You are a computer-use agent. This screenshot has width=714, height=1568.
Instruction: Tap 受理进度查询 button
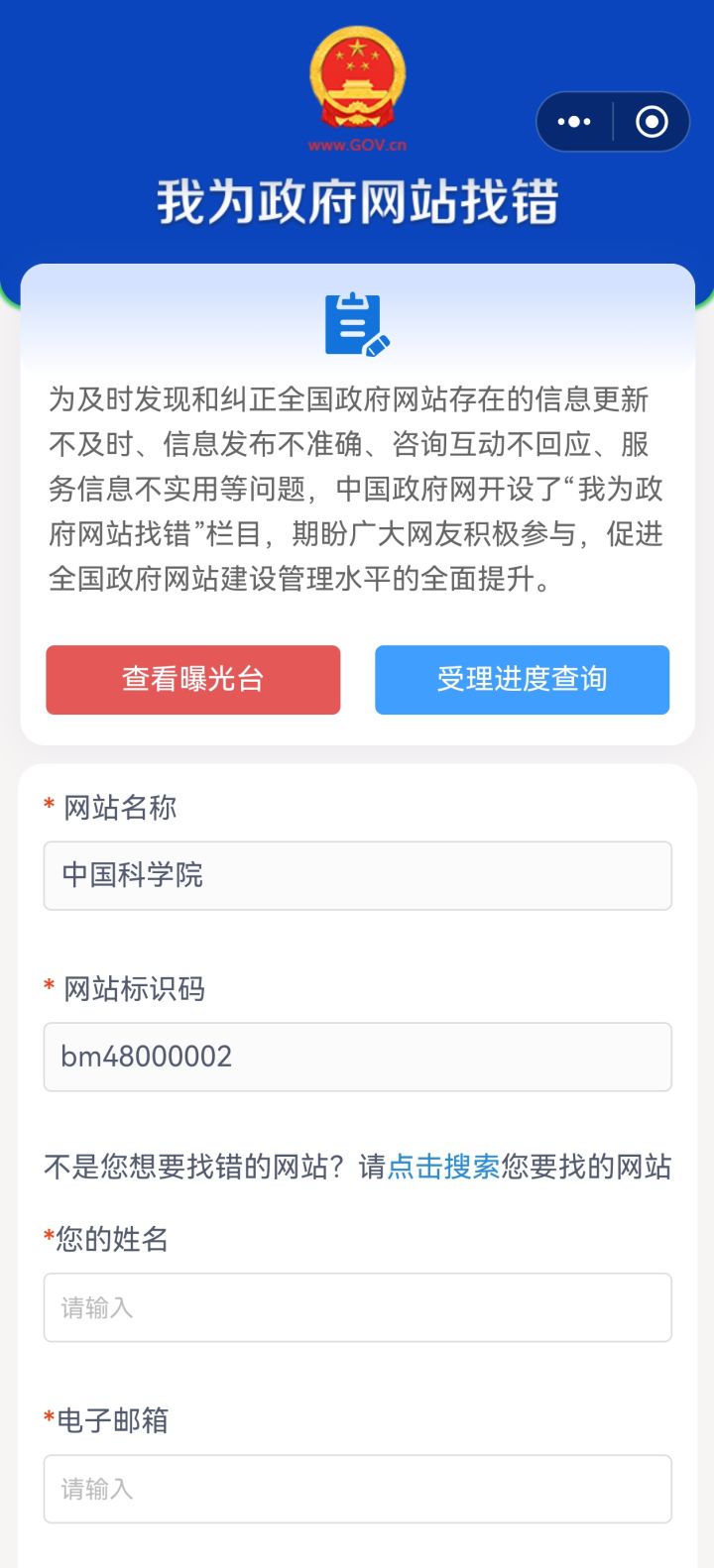click(522, 680)
